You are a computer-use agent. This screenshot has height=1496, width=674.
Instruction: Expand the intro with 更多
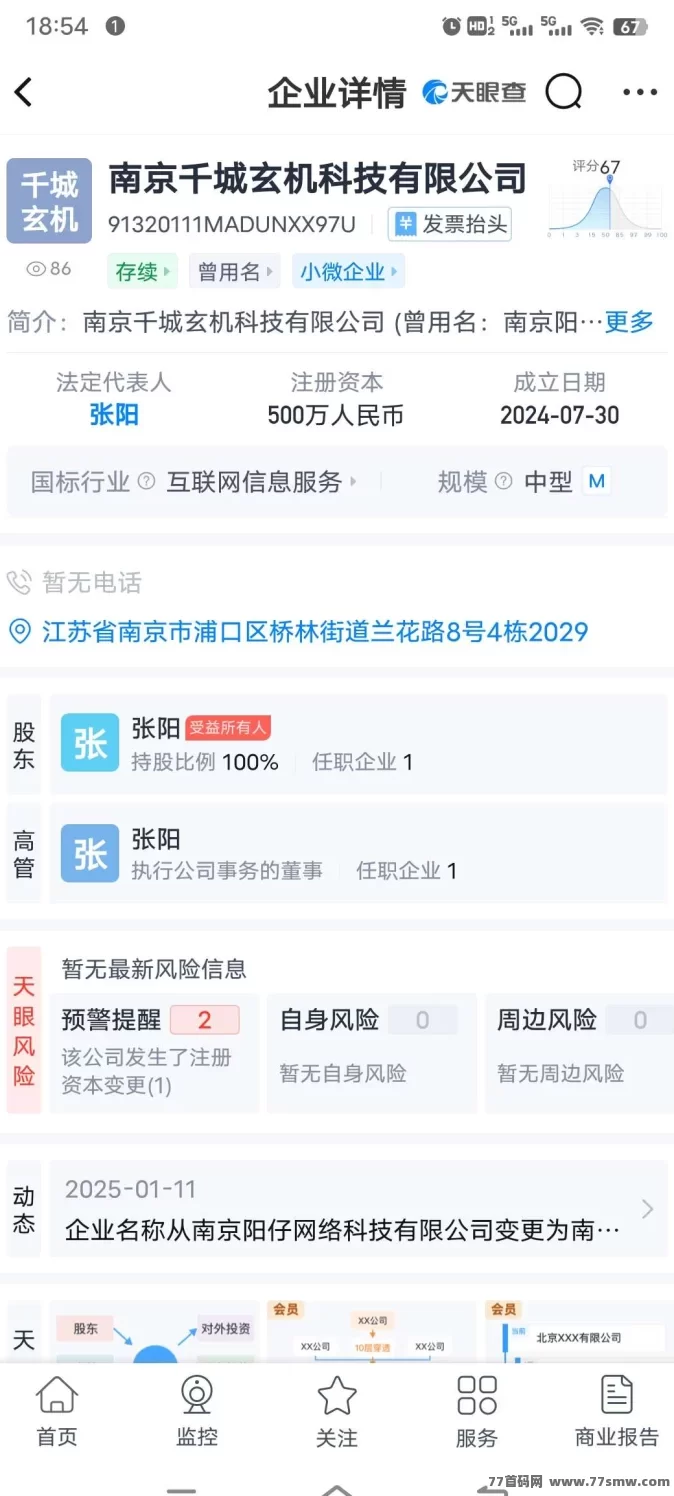[x=630, y=322]
